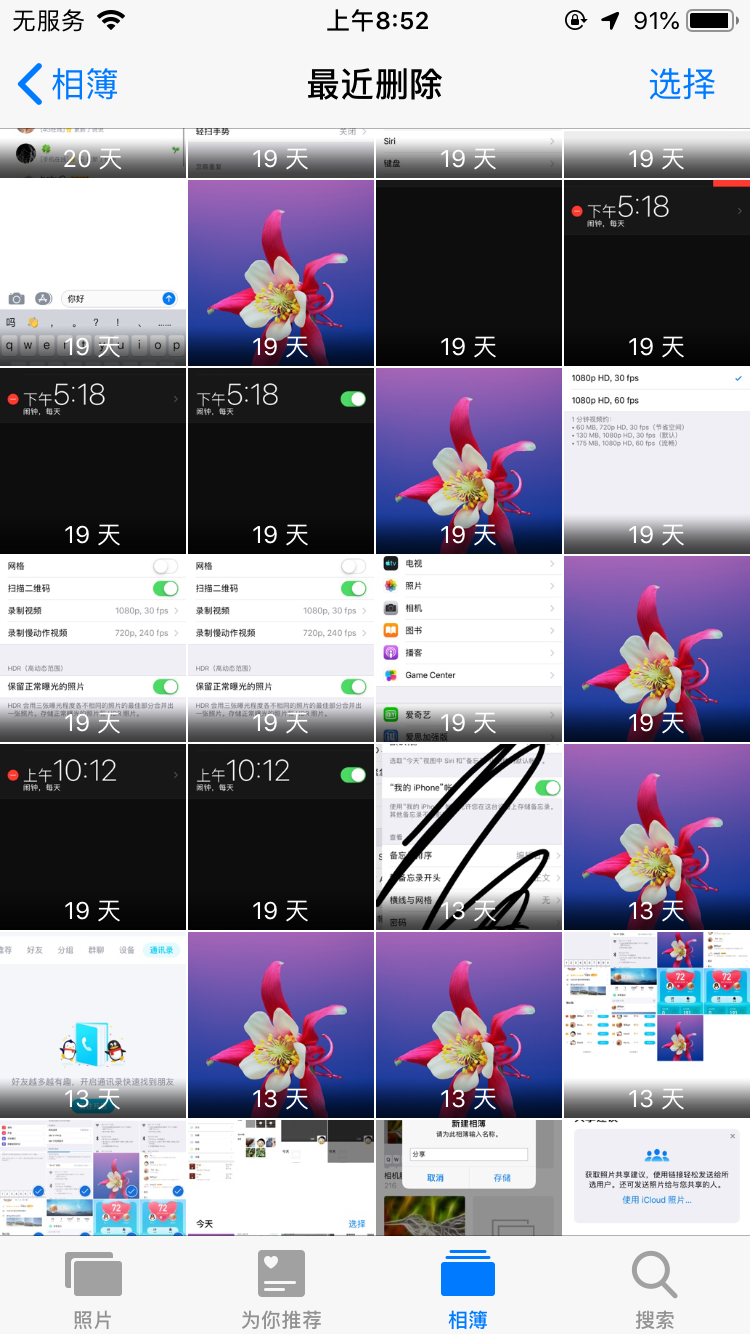750x1334 pixels.
Task: Open the QQ 通讯录 penguin screenshot
Action: (x=93, y=1024)
